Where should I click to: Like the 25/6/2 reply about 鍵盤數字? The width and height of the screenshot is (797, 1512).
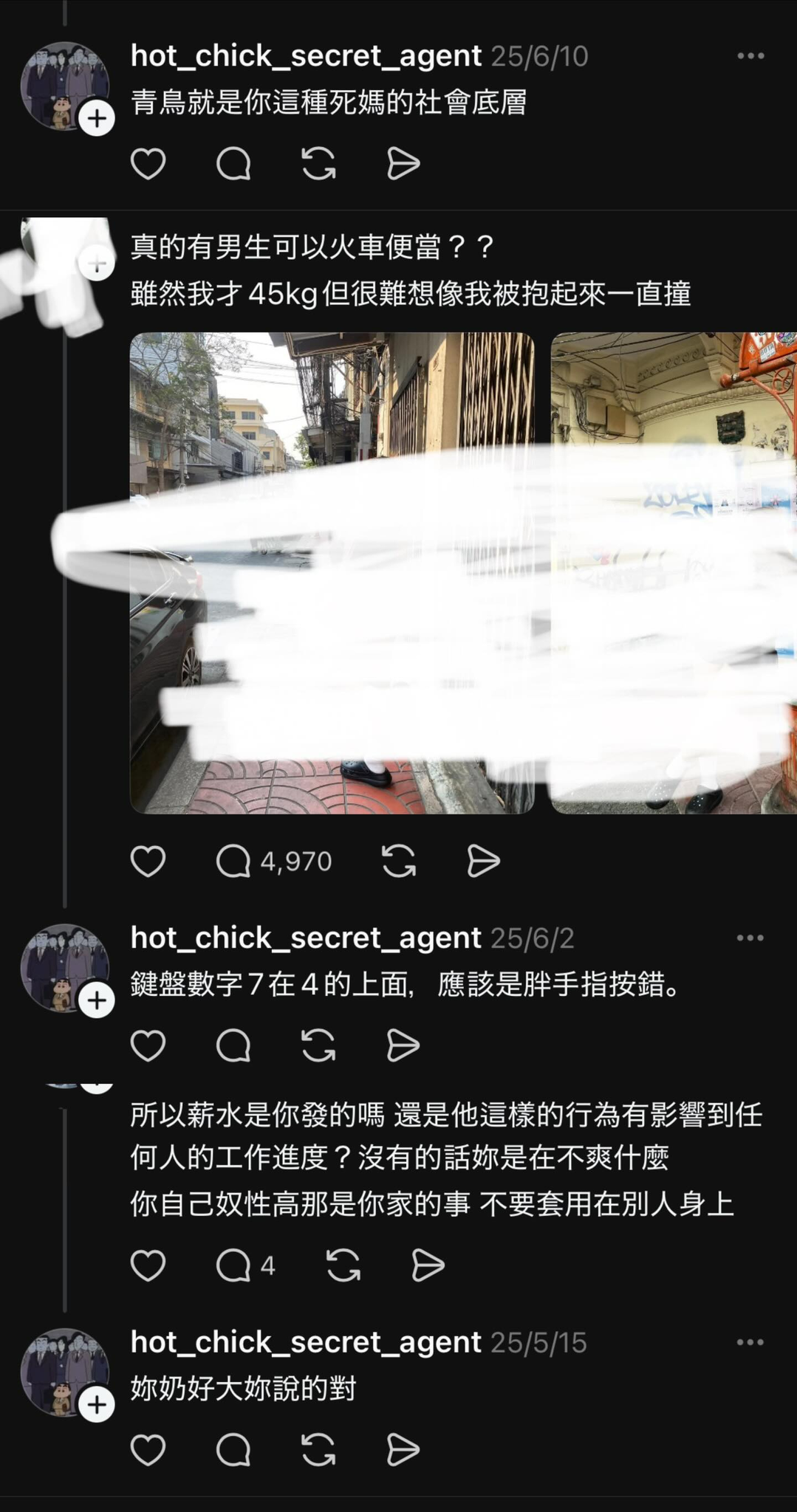148,1045
